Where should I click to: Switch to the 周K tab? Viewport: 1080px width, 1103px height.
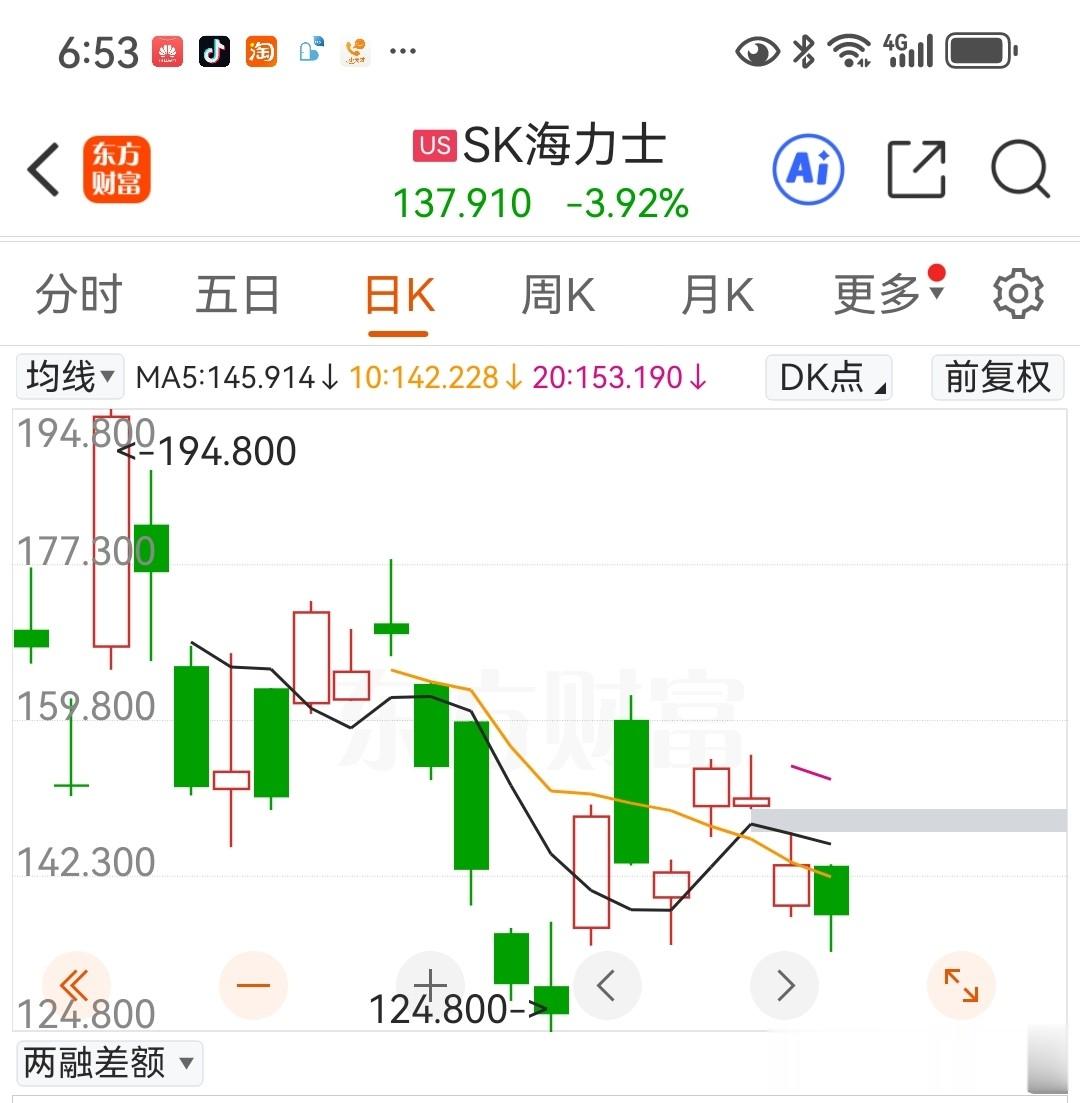pyautogui.click(x=558, y=294)
